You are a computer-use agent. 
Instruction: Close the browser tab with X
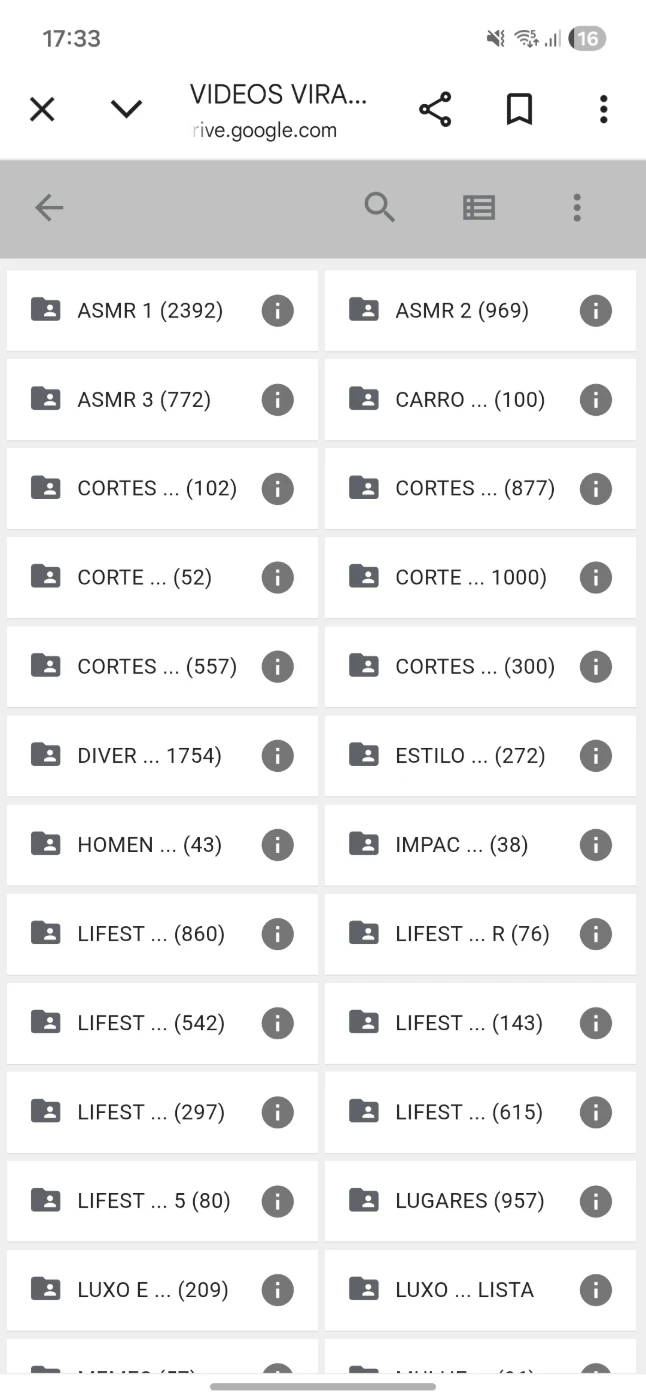pyautogui.click(x=42, y=109)
